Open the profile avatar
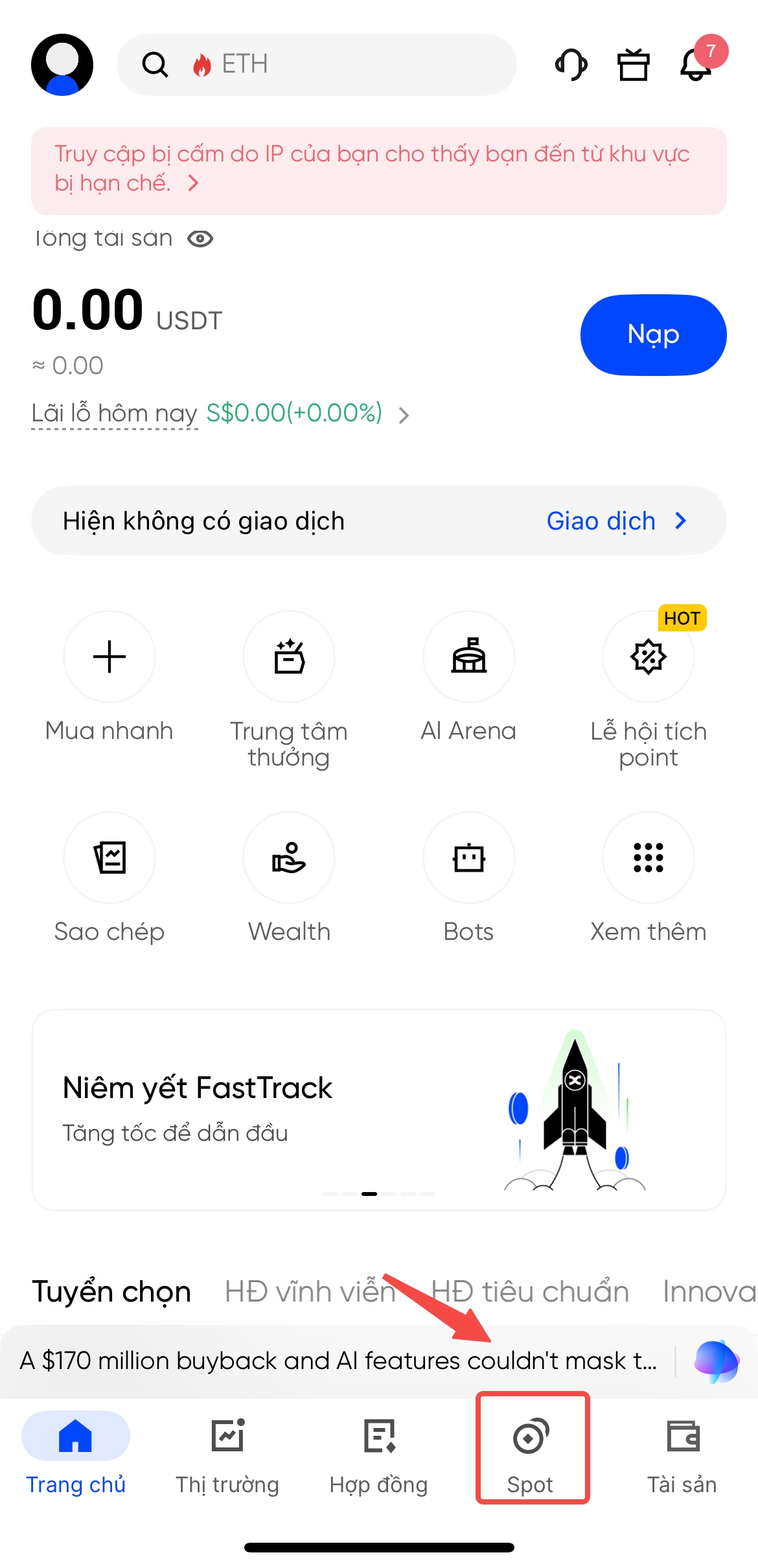This screenshot has width=758, height=1568. point(62,65)
